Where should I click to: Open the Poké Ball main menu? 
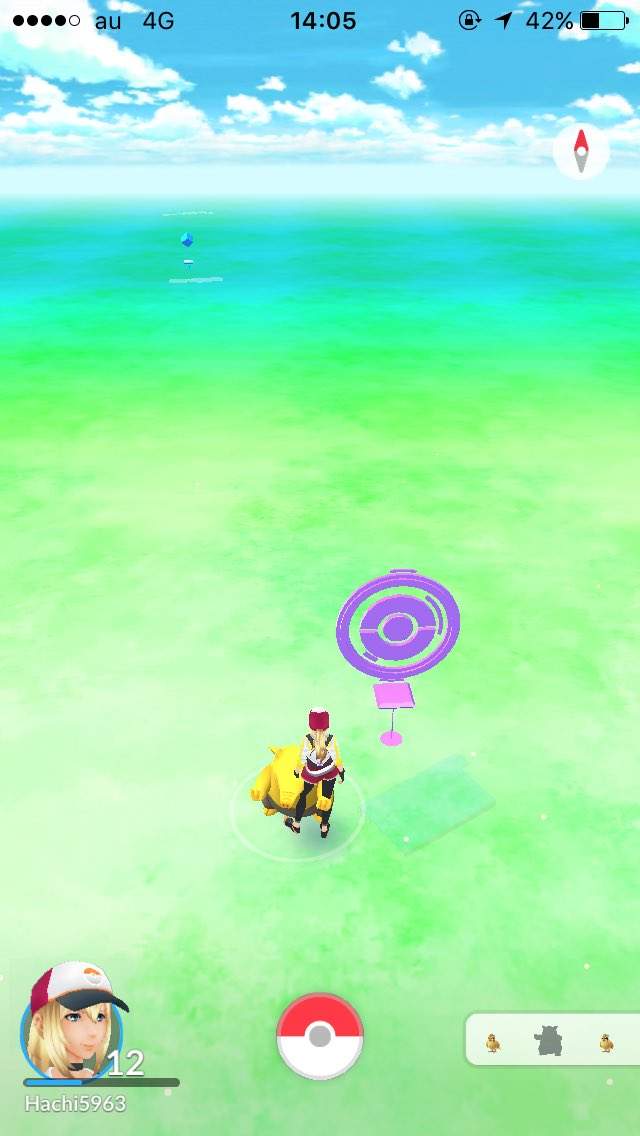[320, 1037]
